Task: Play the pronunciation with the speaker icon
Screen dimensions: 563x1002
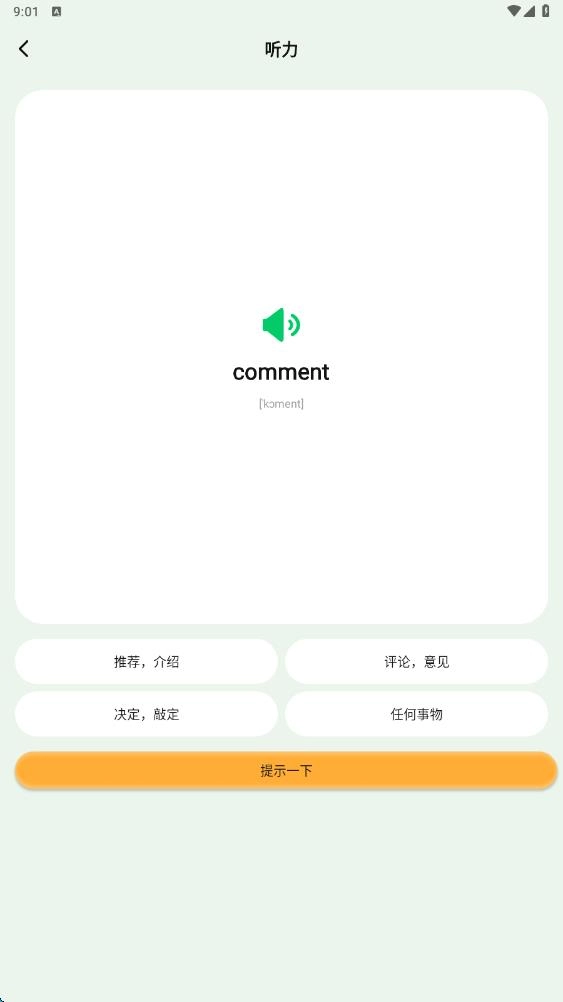Action: pos(281,325)
